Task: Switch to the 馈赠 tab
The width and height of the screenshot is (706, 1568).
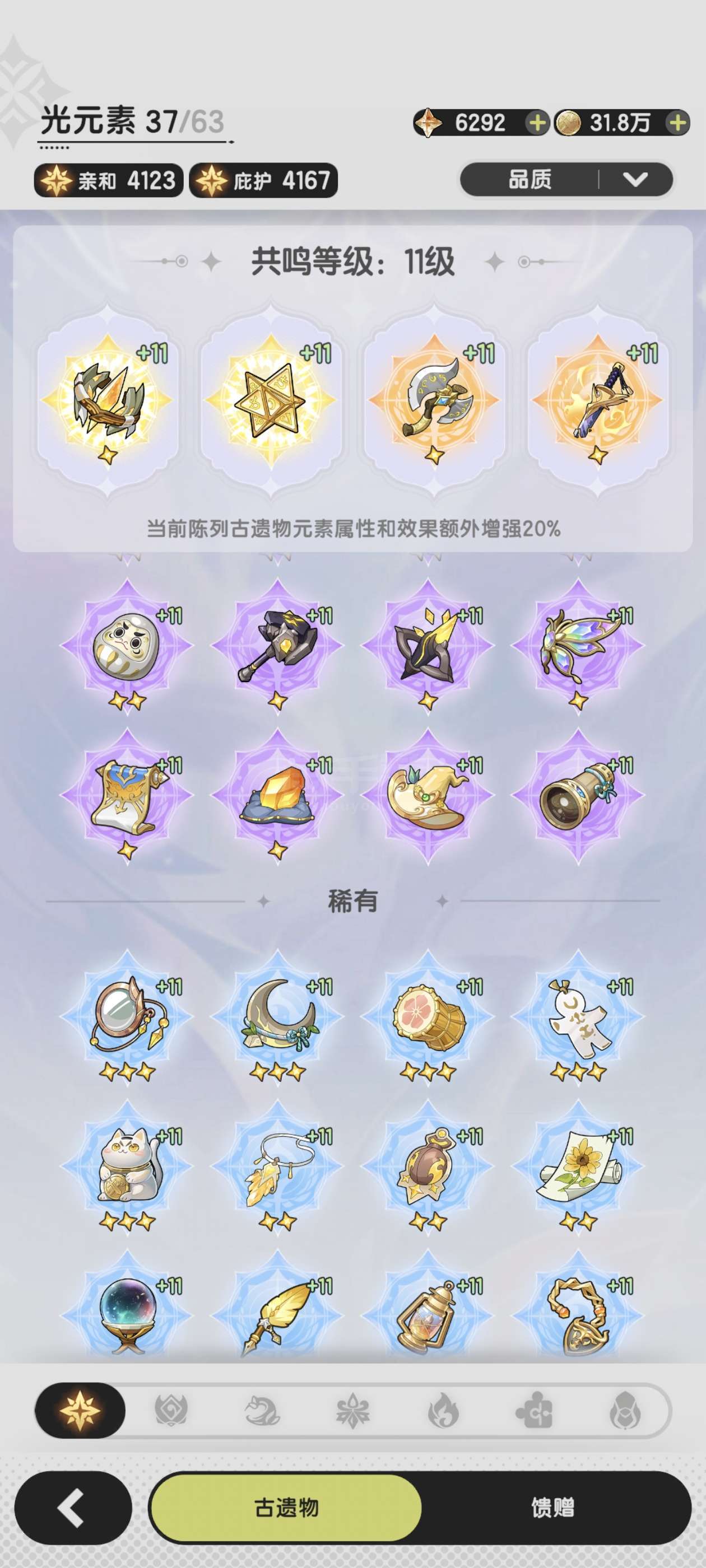Action: 552,1508
